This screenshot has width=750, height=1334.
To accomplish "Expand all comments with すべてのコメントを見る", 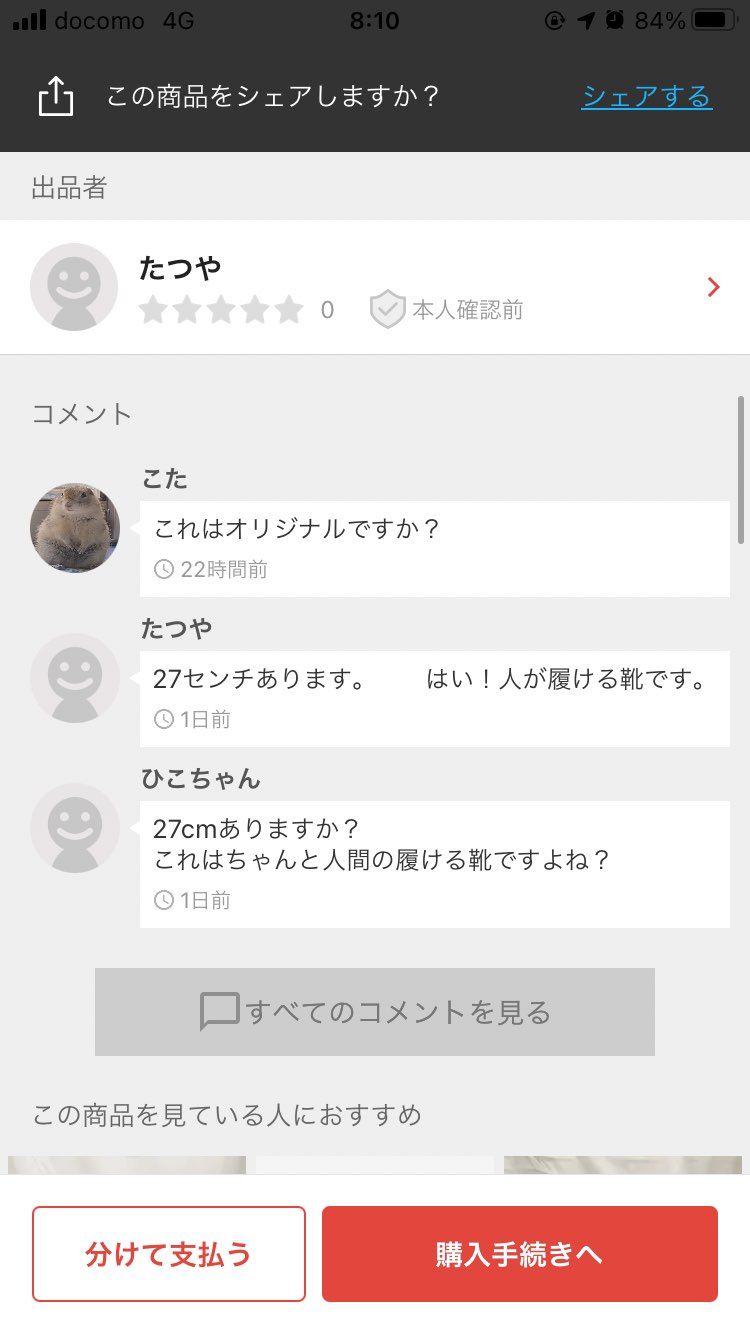I will (375, 1010).
